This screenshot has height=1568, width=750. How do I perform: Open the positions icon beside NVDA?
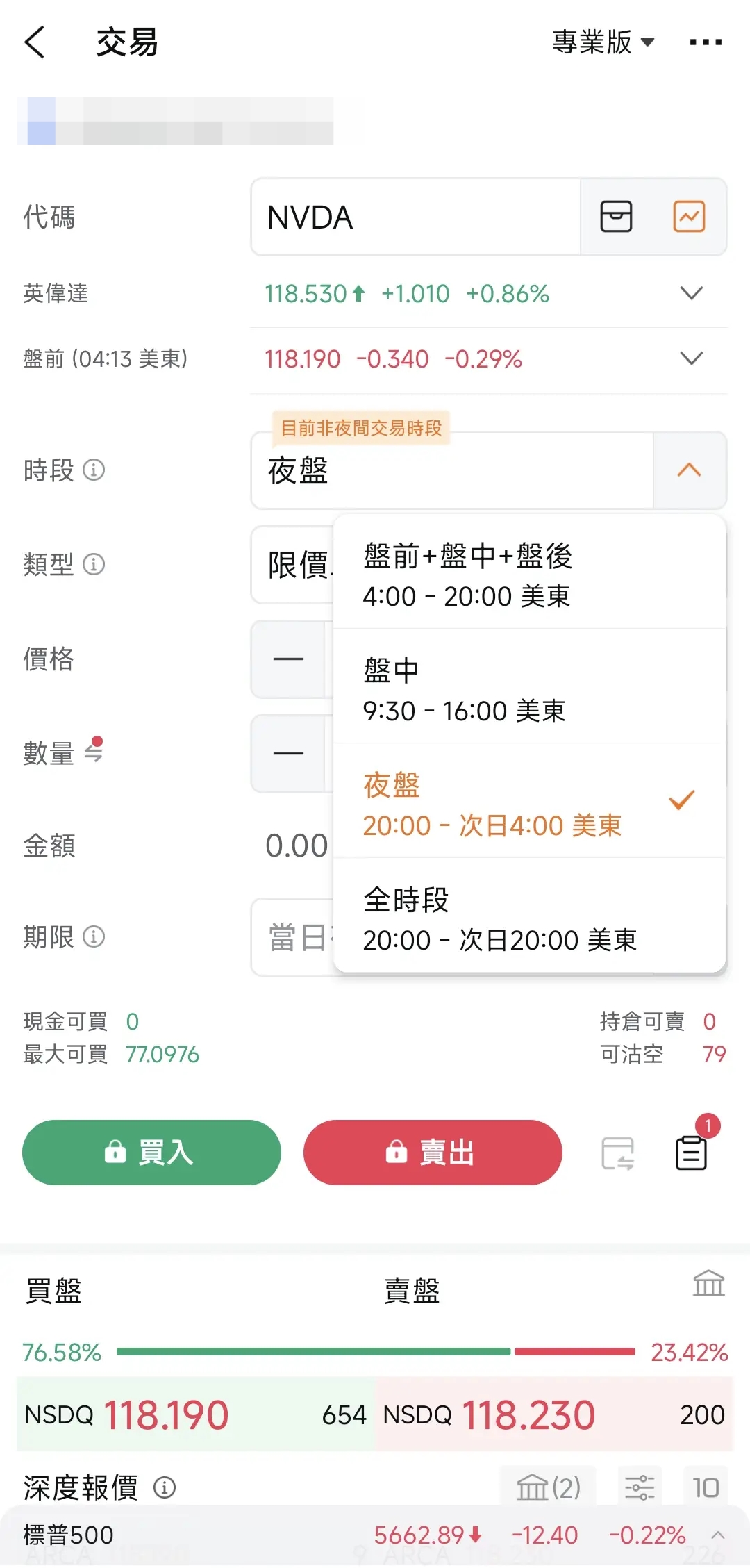click(x=616, y=217)
